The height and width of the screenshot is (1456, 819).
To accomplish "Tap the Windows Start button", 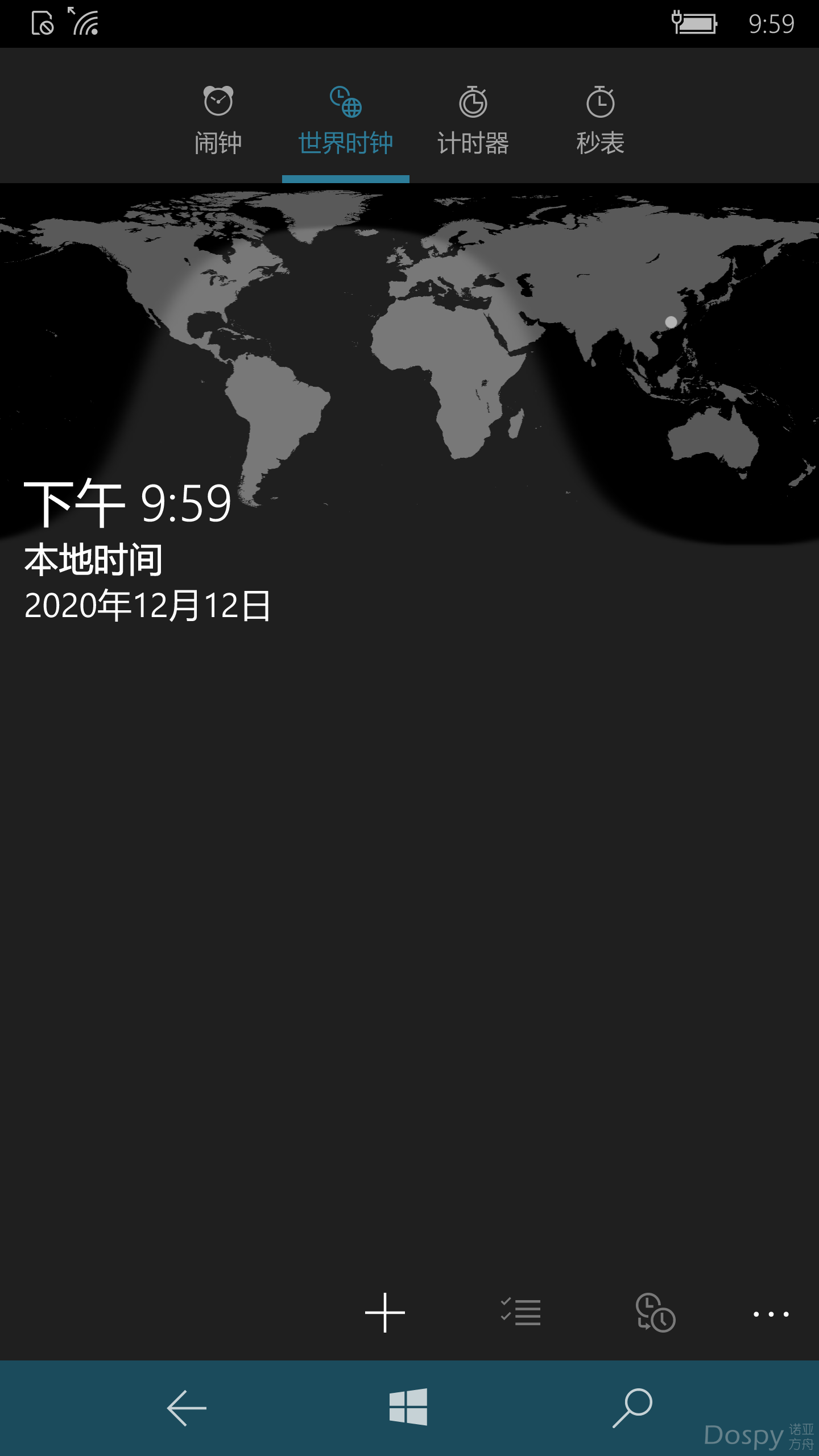I will [408, 1407].
